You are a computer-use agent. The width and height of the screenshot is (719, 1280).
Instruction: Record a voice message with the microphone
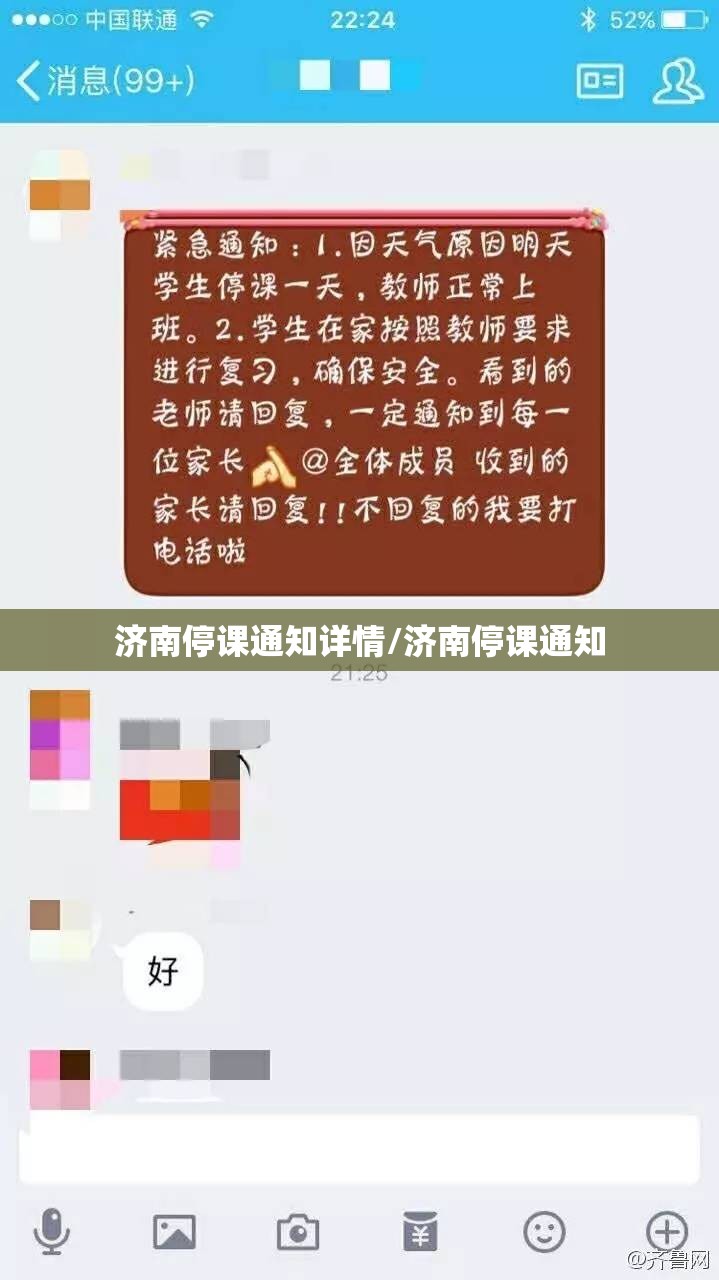[51, 1231]
